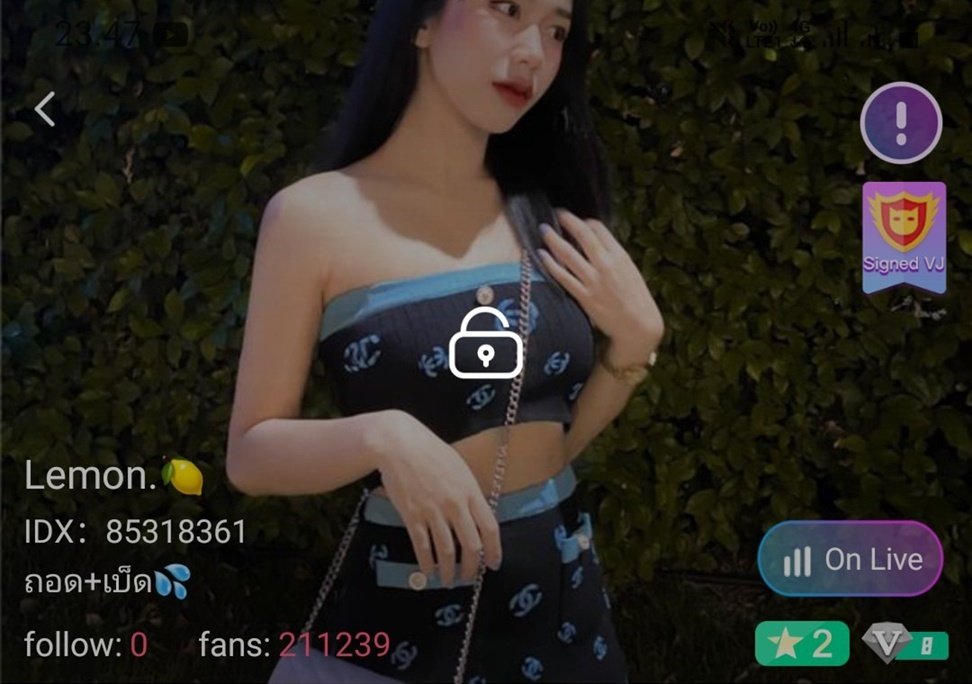Go back using the arrow icon

pyautogui.click(x=45, y=109)
